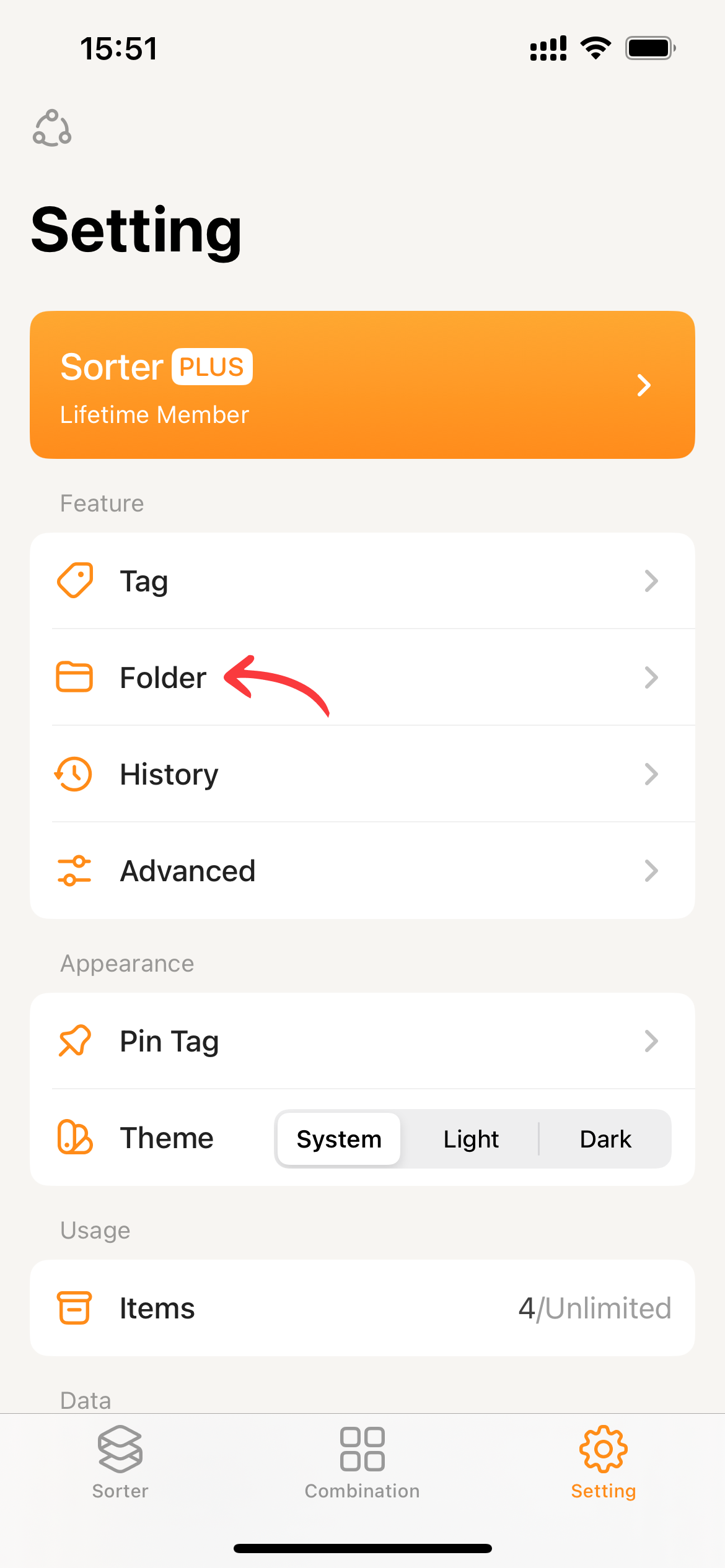This screenshot has height=1568, width=725.
Task: Open the Pin Tag row
Action: (362, 1041)
